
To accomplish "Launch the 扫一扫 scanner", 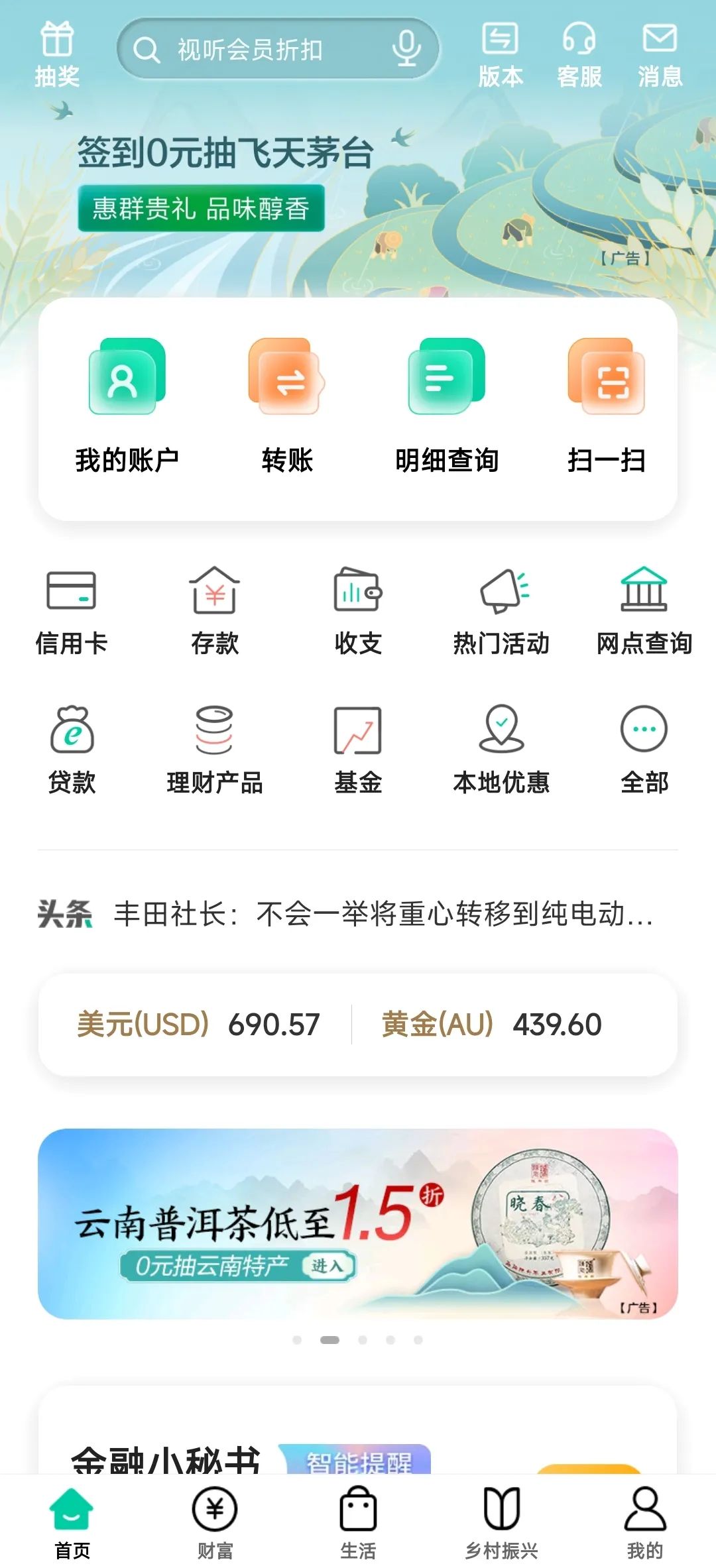I will [606, 406].
